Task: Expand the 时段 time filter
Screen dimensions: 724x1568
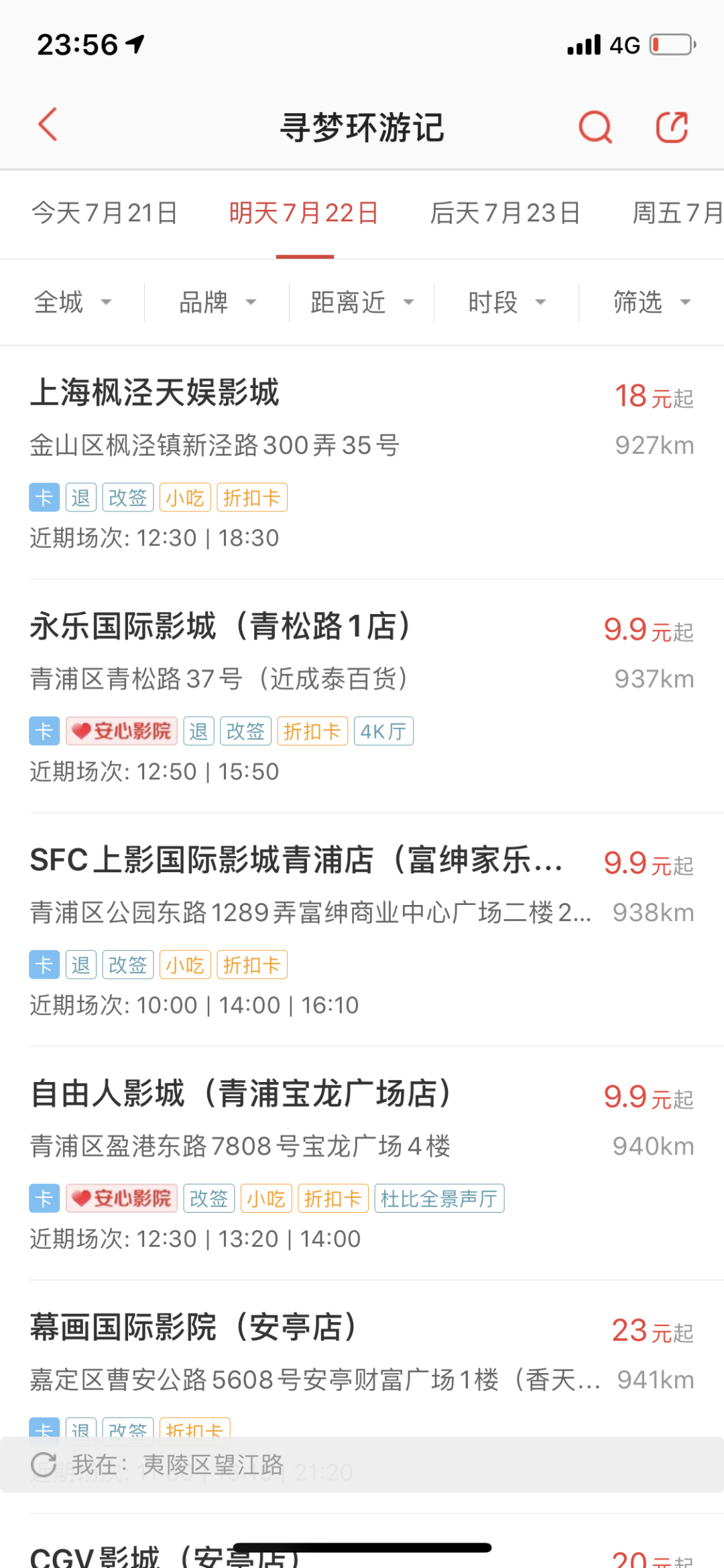Action: coord(507,302)
